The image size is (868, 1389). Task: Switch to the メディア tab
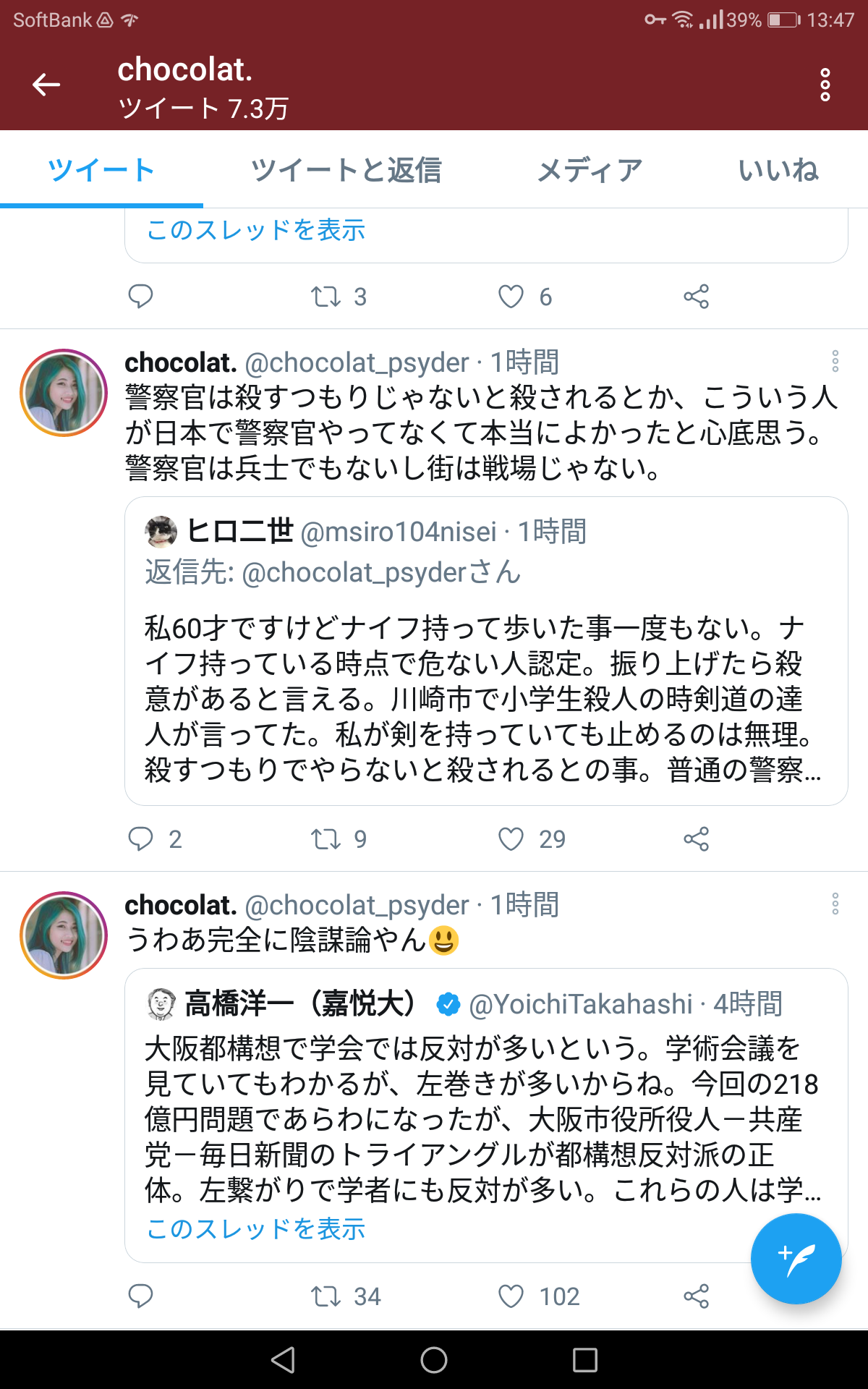590,171
